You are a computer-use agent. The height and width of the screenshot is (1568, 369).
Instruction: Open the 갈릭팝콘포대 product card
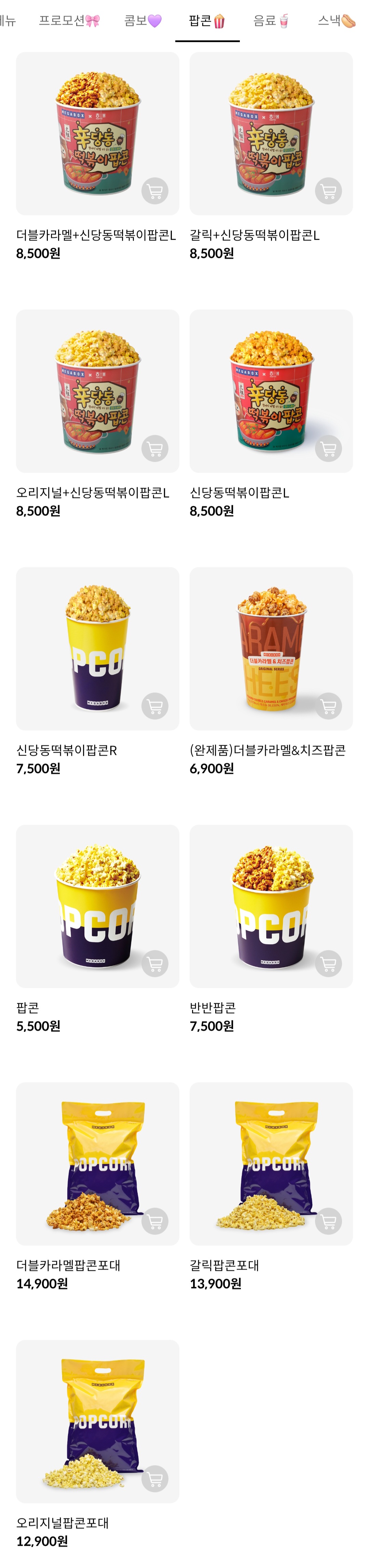270,1163
